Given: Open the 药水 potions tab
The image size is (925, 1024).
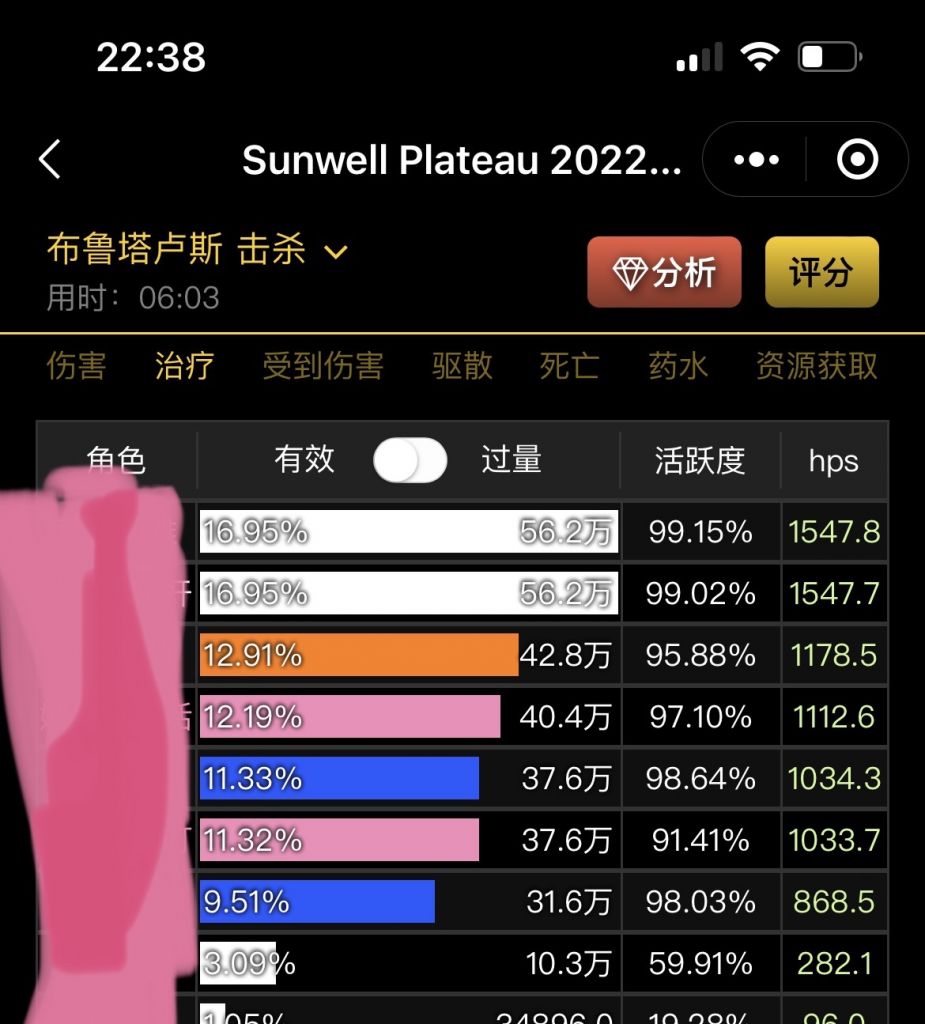Looking at the screenshot, I should tap(677, 367).
